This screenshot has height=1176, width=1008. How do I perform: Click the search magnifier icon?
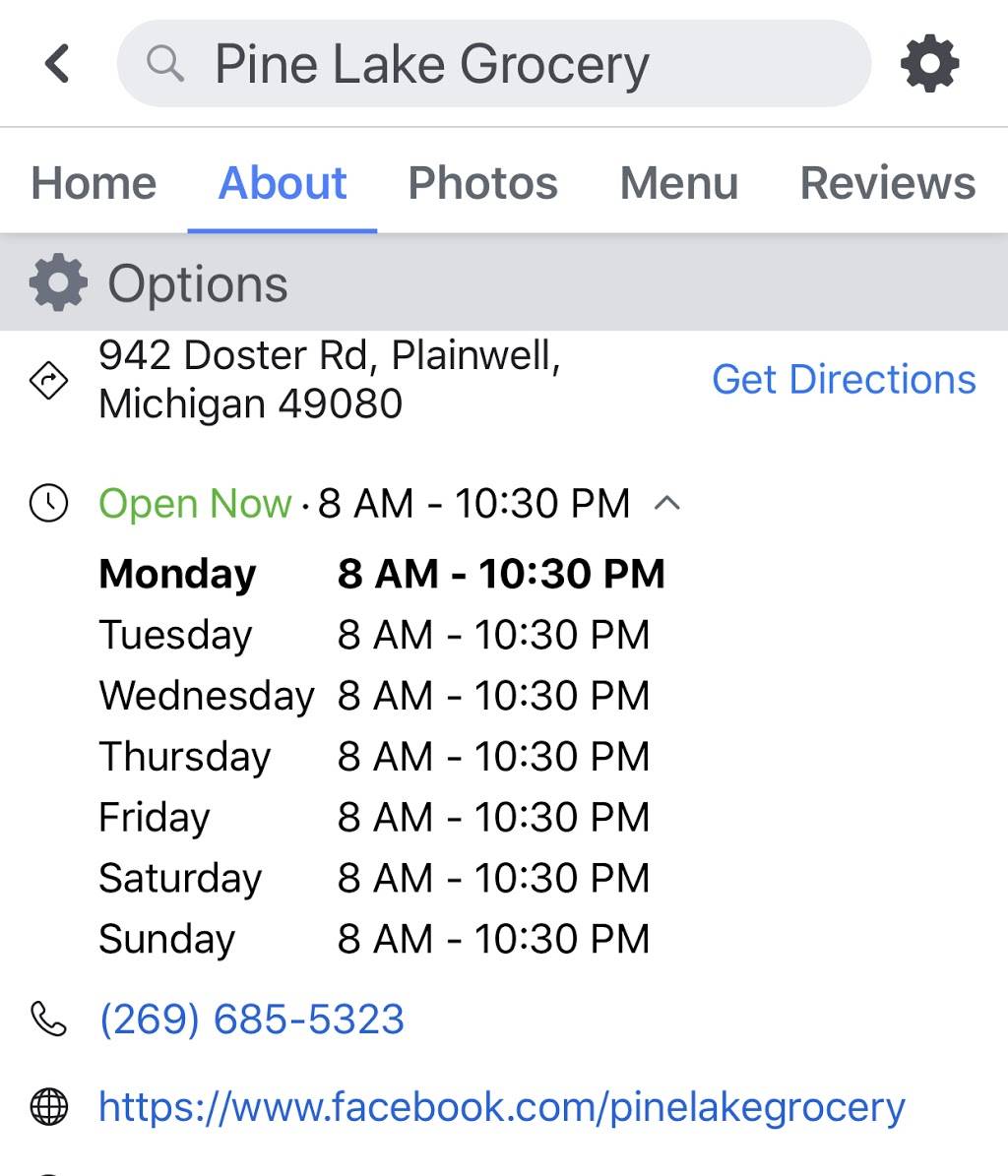click(x=166, y=64)
